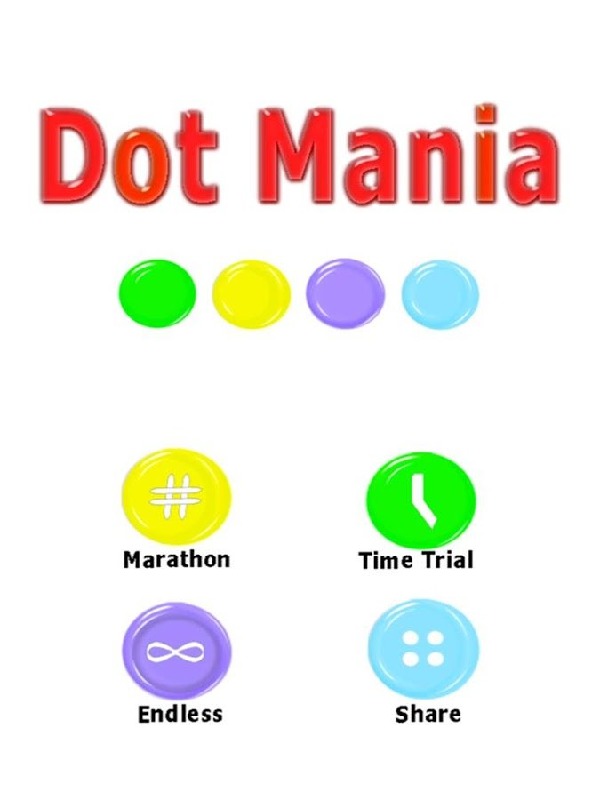Tap the Share button
600x800 pixels.
pos(423,649)
